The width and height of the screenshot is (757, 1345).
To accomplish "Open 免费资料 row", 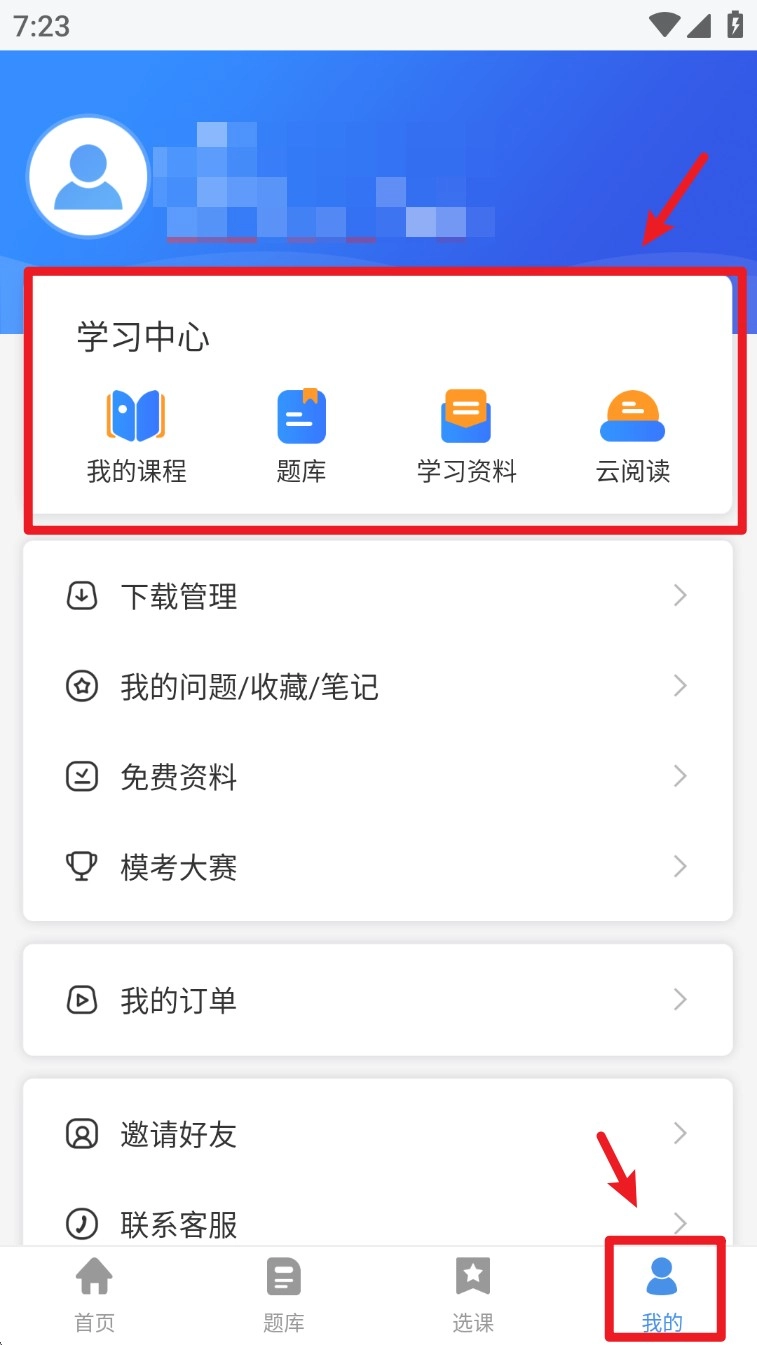I will click(378, 777).
